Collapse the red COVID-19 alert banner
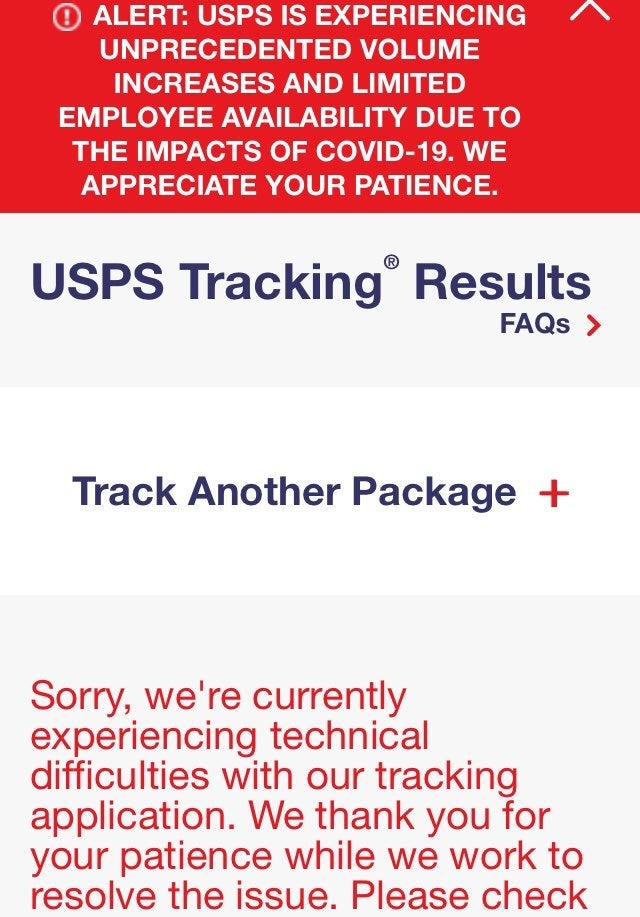This screenshot has height=917, width=640. [589, 10]
